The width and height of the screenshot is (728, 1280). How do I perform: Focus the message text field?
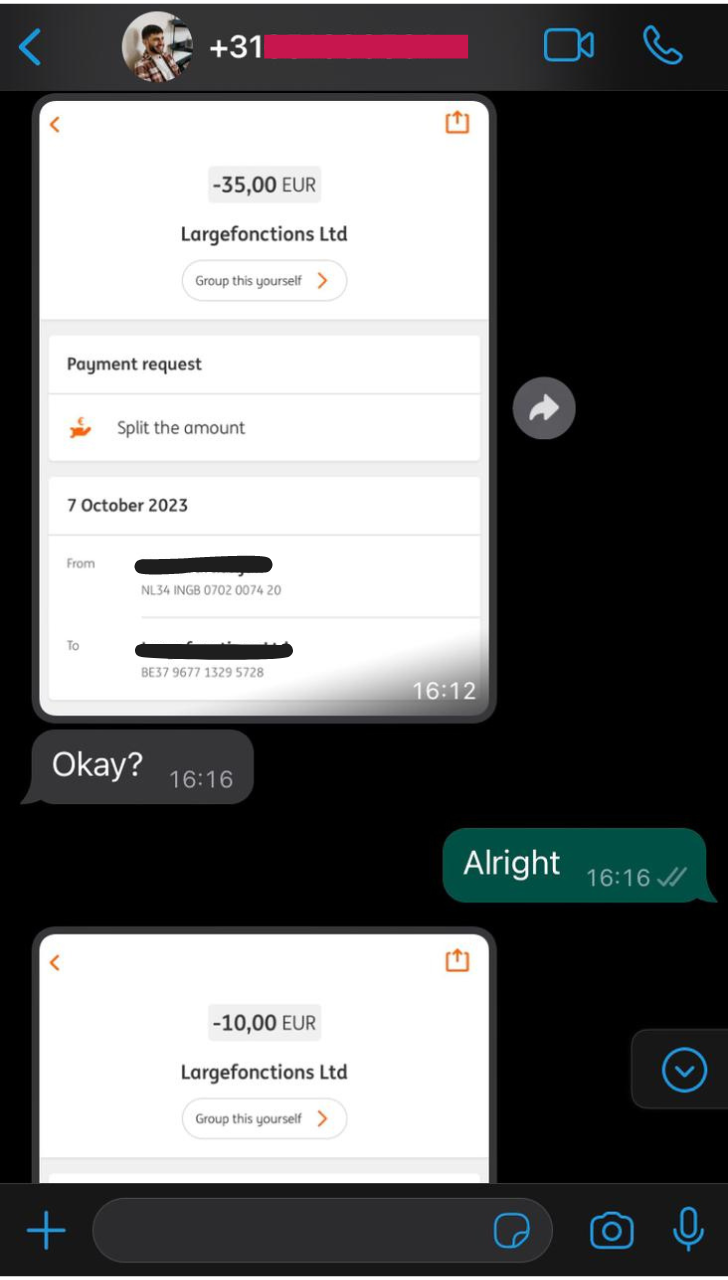pyautogui.click(x=290, y=1231)
